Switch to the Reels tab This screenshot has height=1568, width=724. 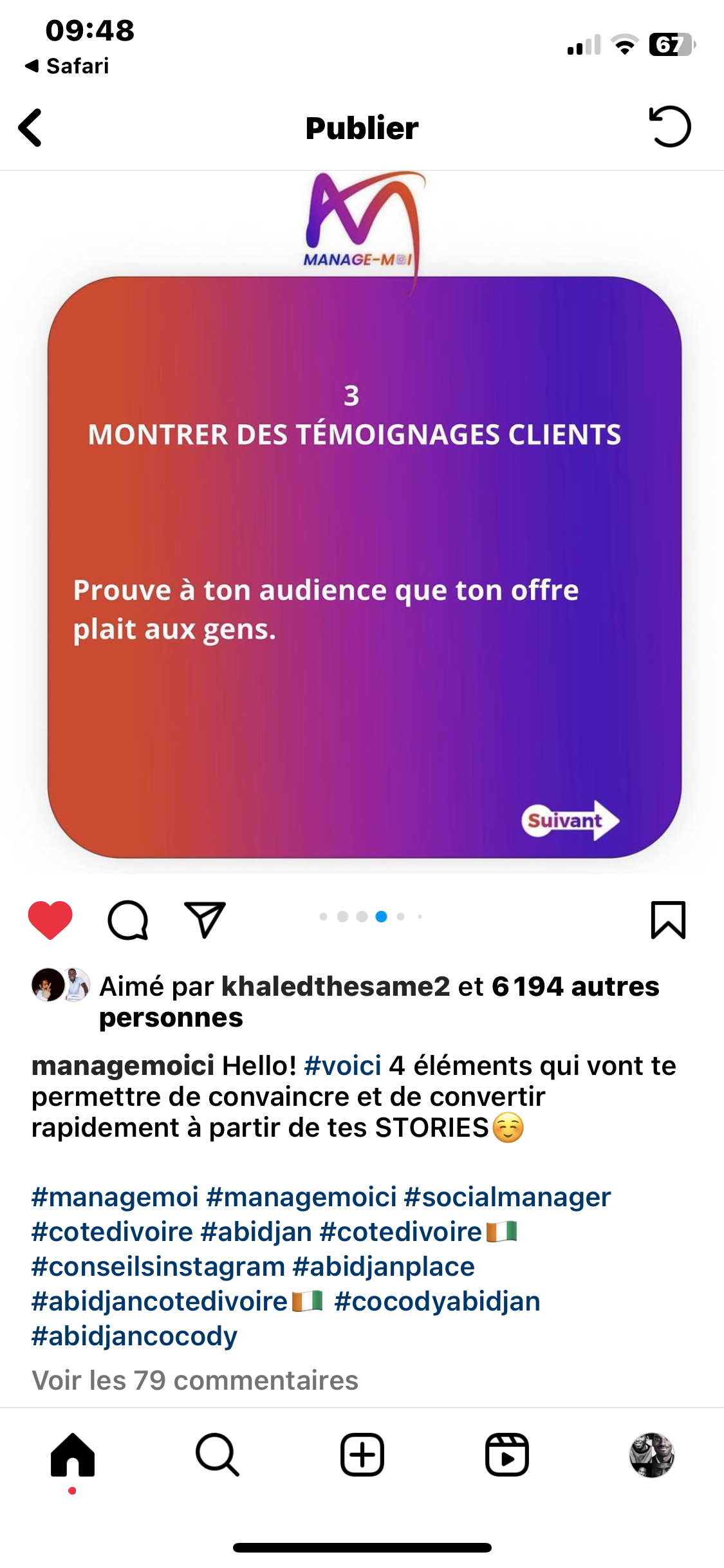click(x=507, y=1455)
